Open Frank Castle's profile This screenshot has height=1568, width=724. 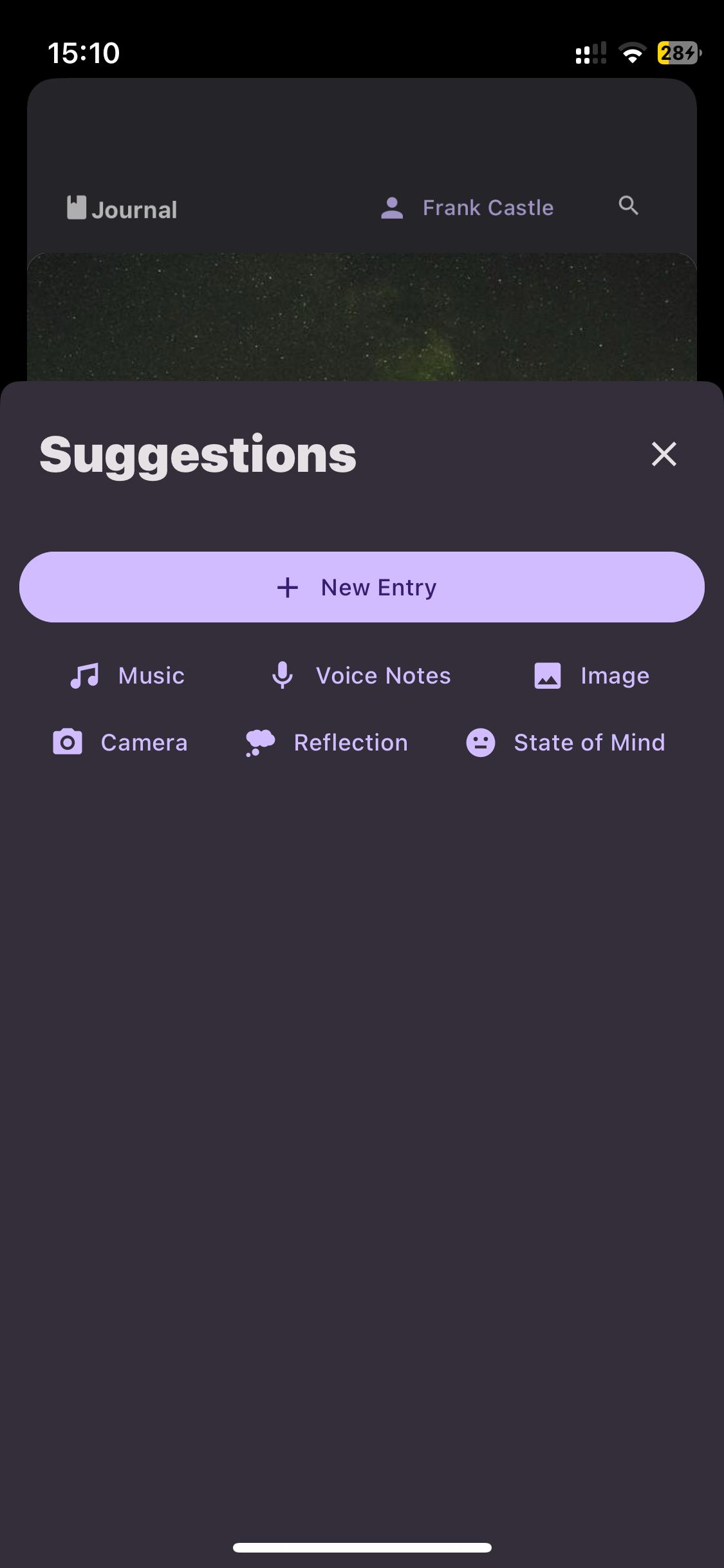[467, 208]
